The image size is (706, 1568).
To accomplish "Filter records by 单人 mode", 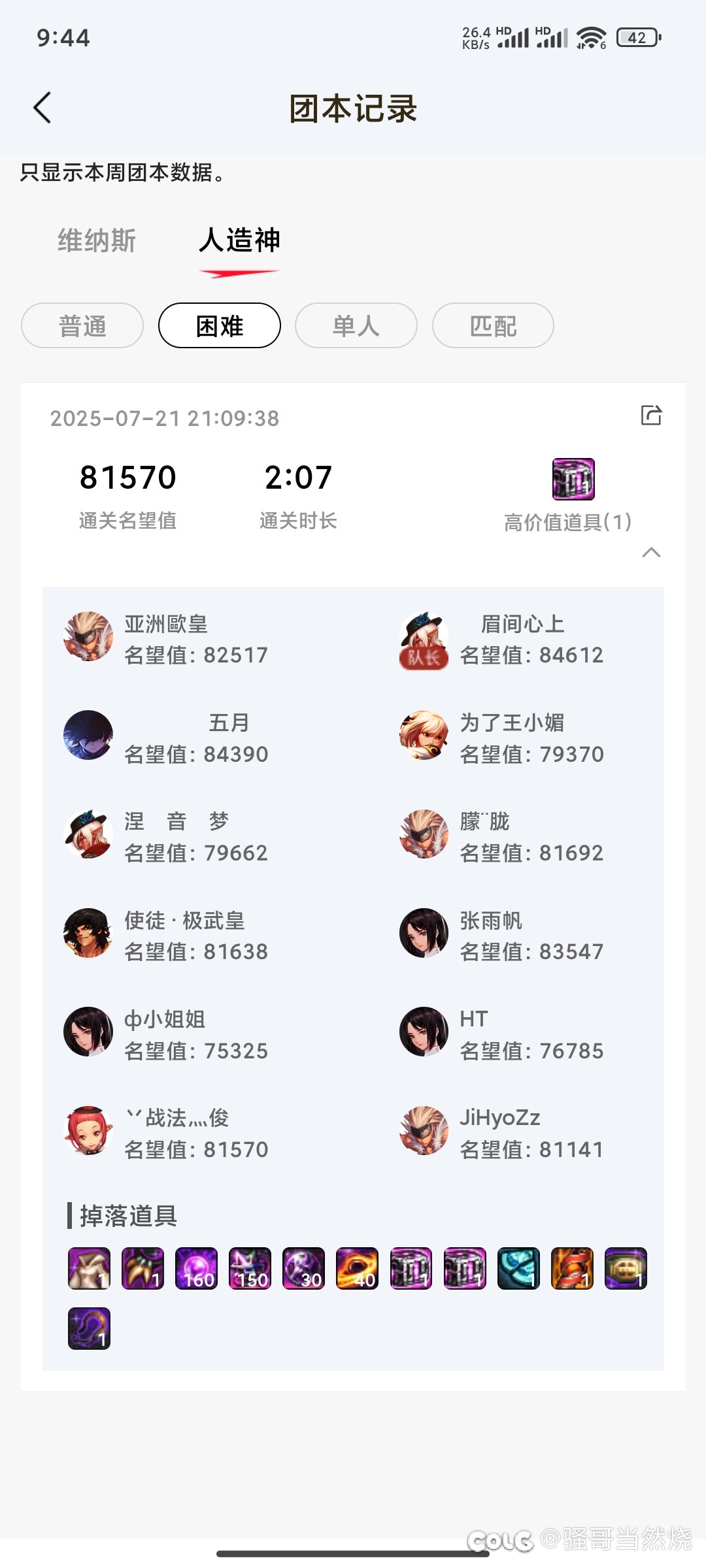I will pyautogui.click(x=356, y=325).
